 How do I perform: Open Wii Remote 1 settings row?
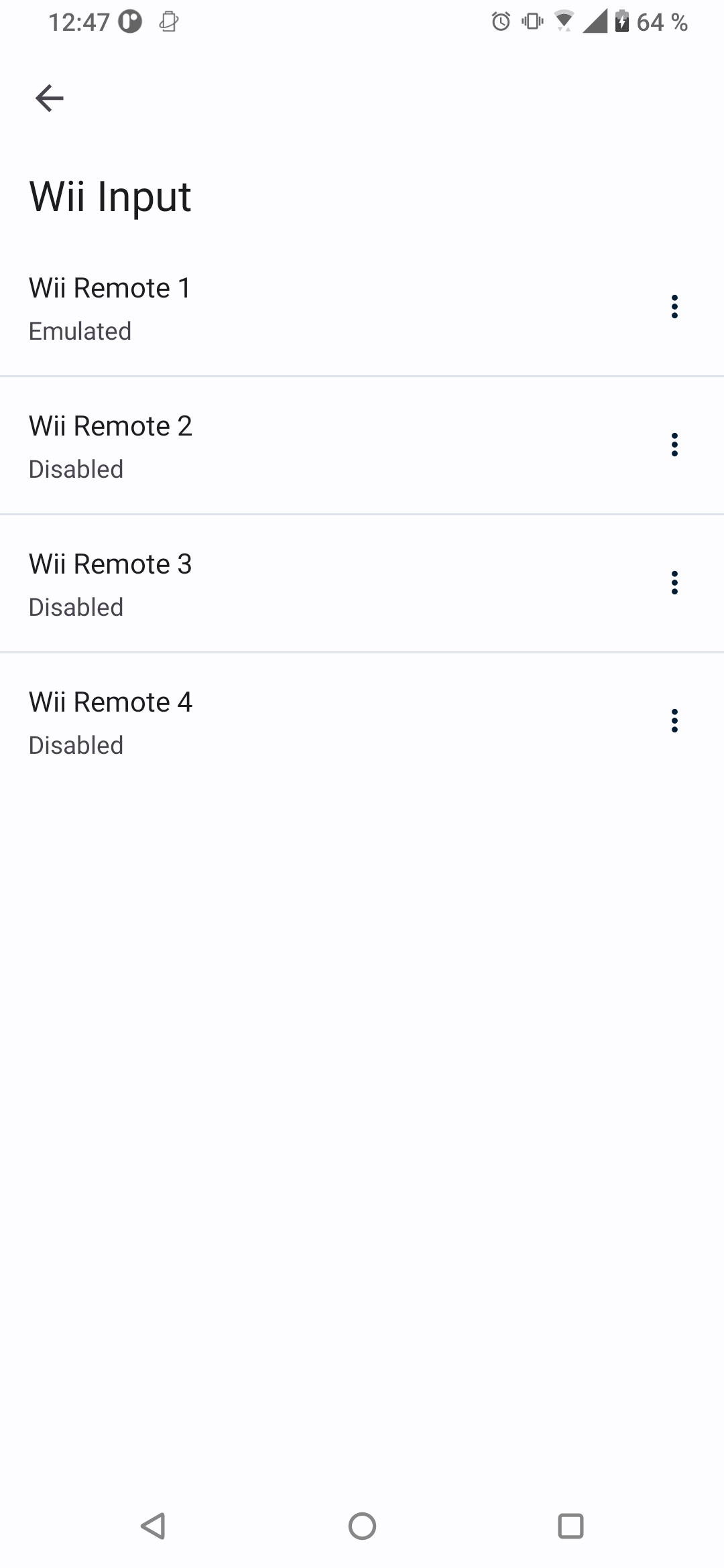point(268,308)
